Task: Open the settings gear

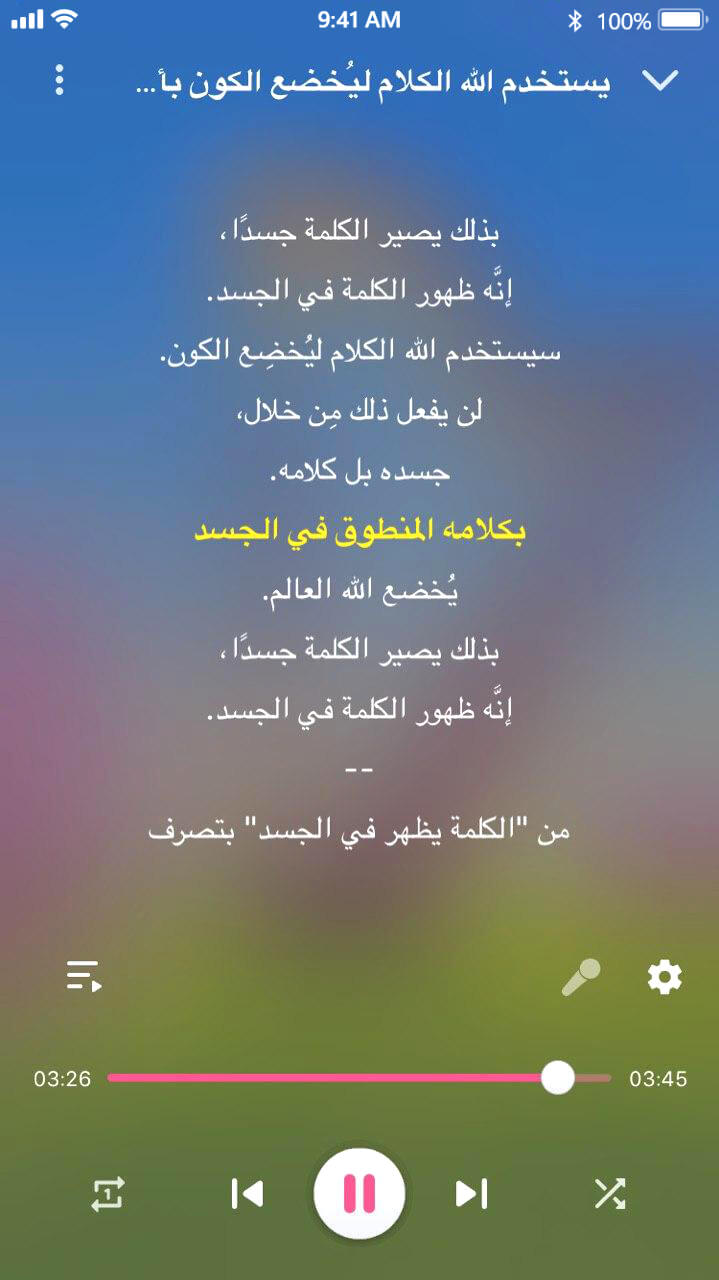Action: (x=664, y=977)
